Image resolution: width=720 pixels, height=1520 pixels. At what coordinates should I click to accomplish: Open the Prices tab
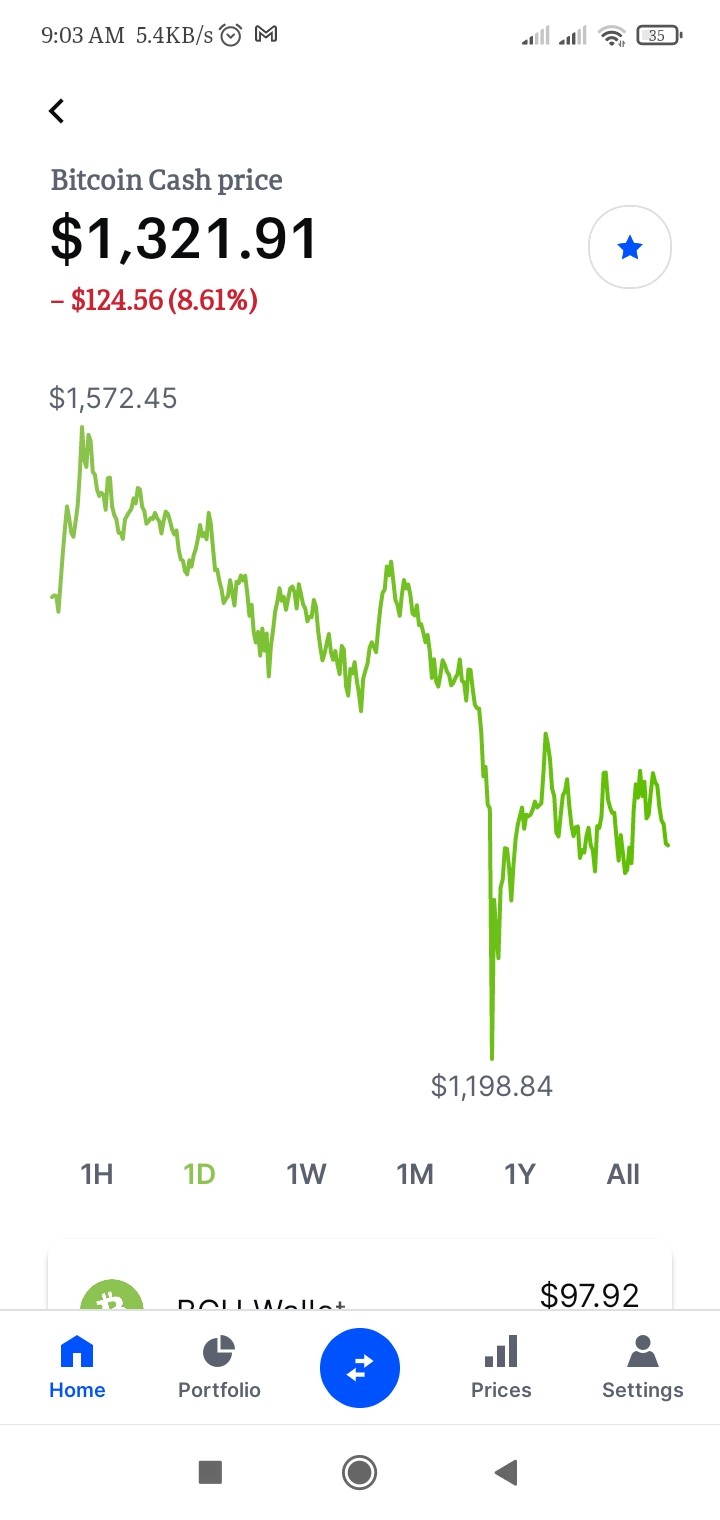click(x=501, y=1367)
